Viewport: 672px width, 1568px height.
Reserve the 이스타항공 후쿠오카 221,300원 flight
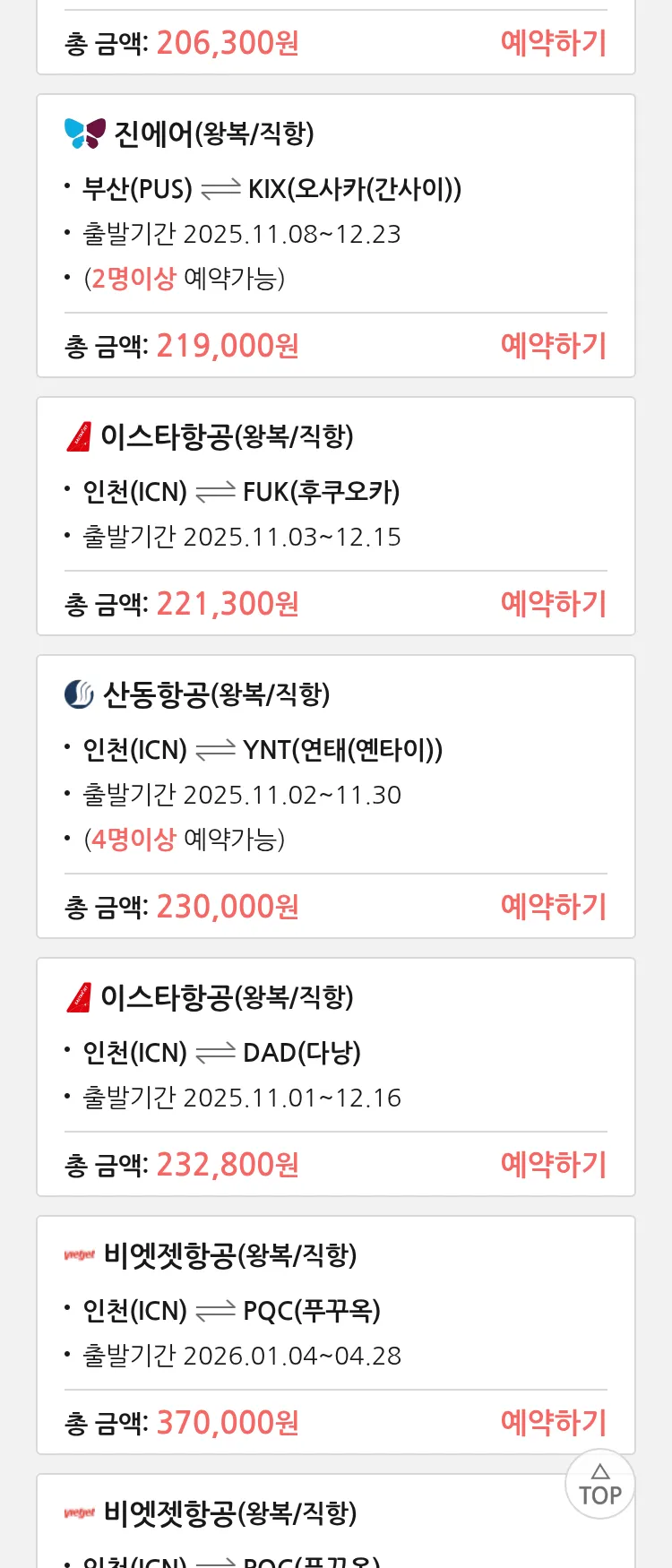(x=553, y=604)
